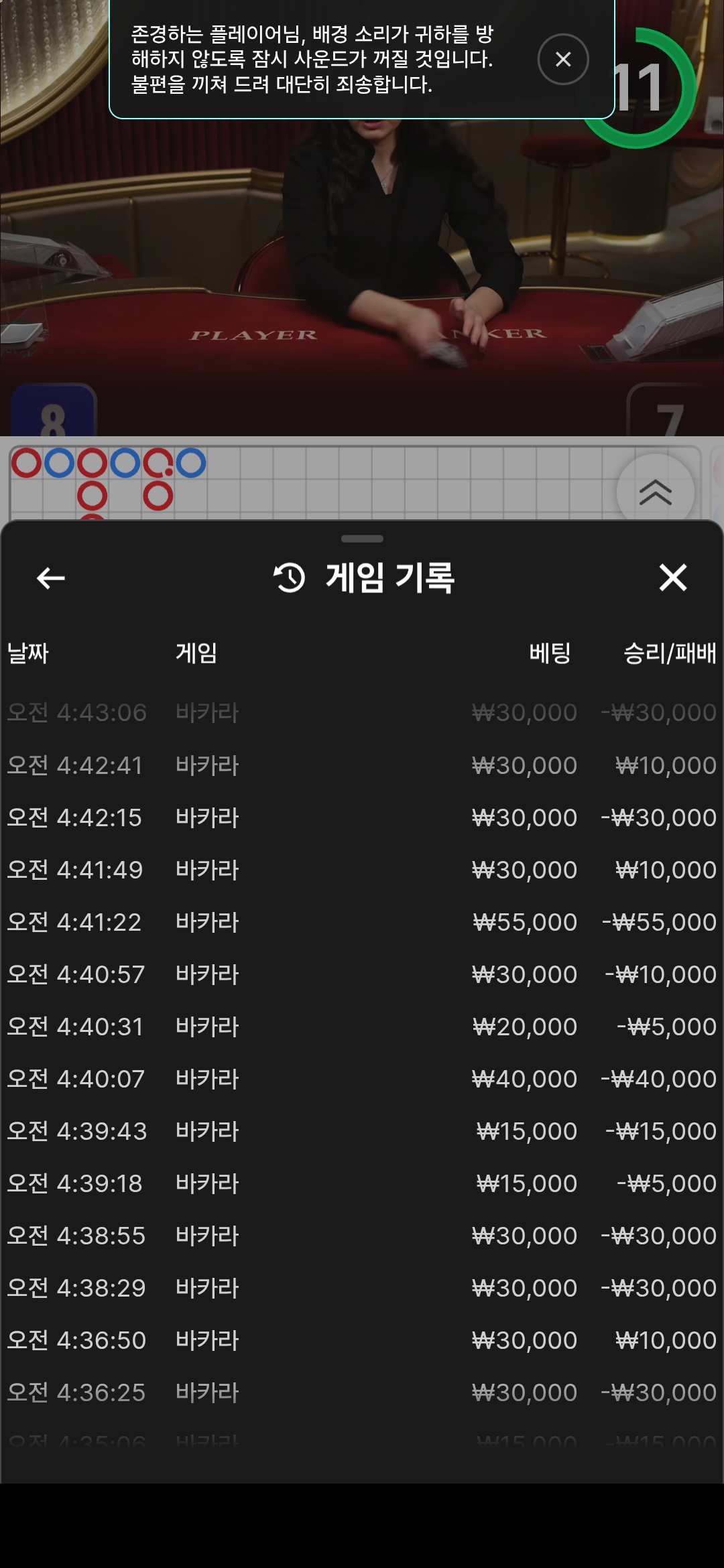Screen dimensions: 724x1568
Task: Open the 오전 4:40:07 game record
Action: click(x=362, y=1079)
